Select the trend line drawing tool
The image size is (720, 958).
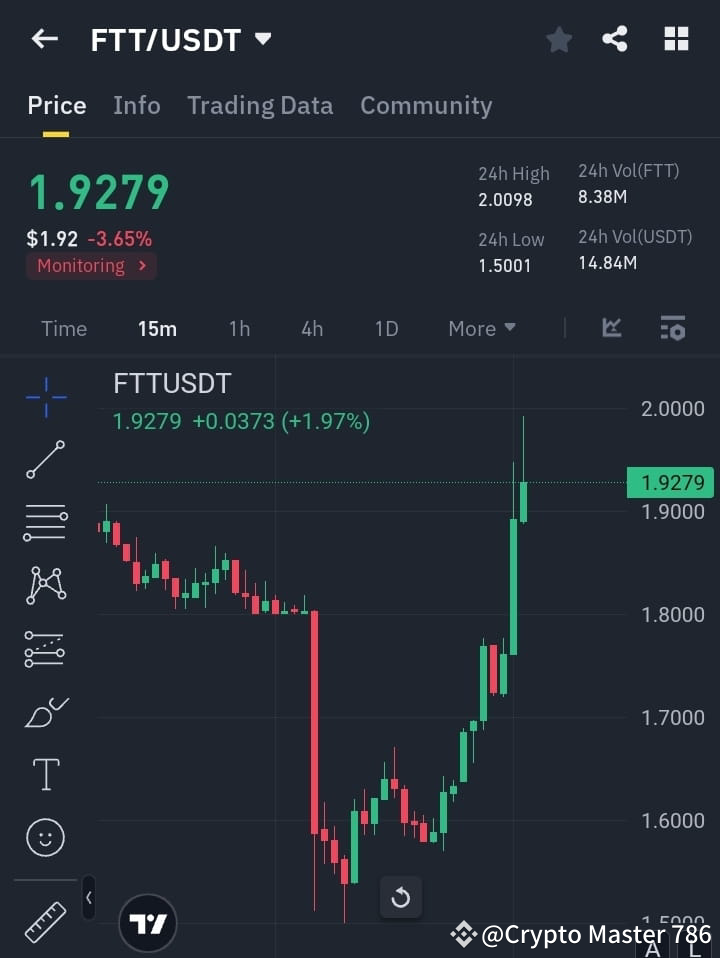pos(44,460)
